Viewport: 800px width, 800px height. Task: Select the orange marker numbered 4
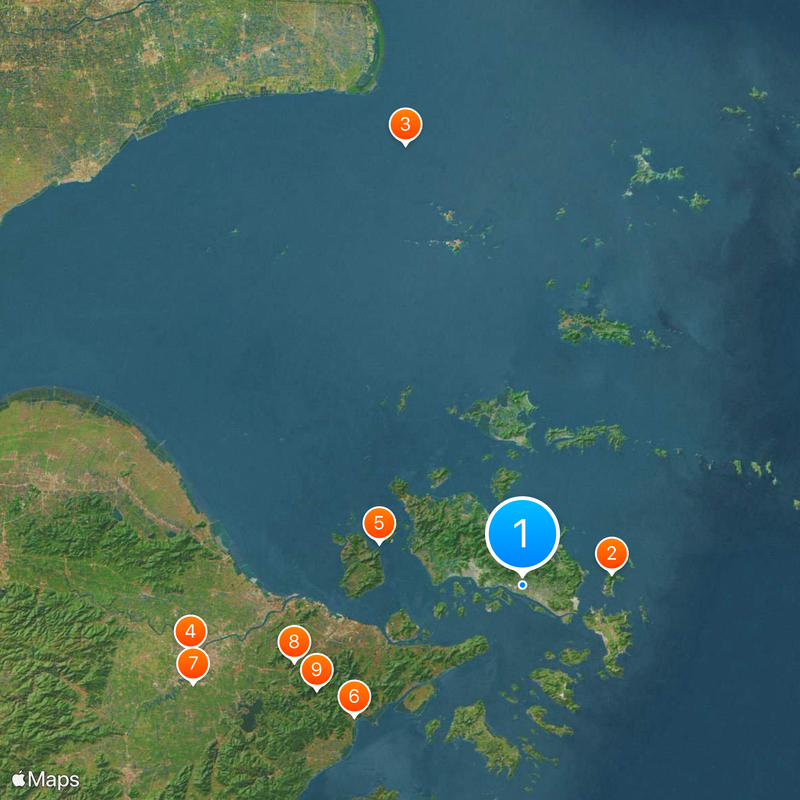click(x=190, y=632)
